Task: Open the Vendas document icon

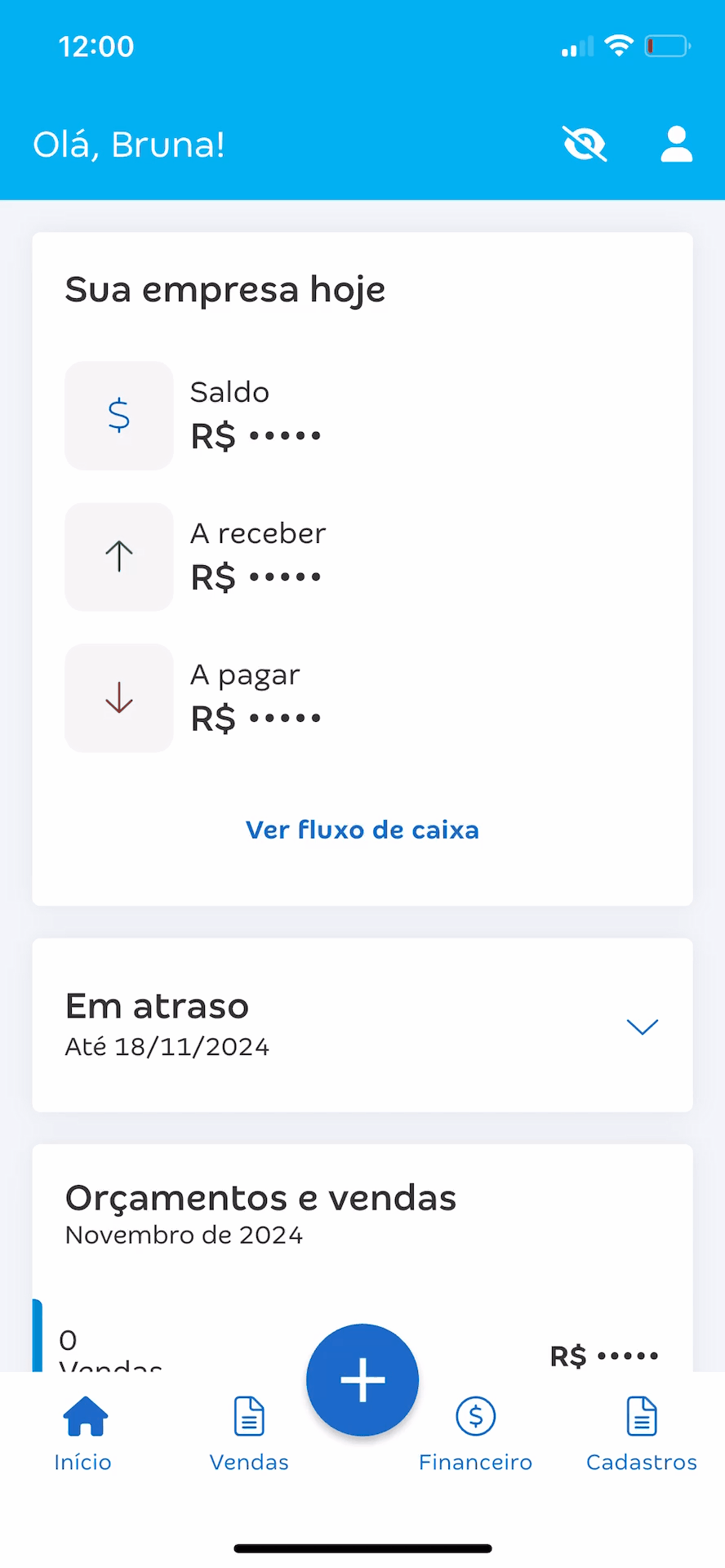Action: click(248, 1415)
